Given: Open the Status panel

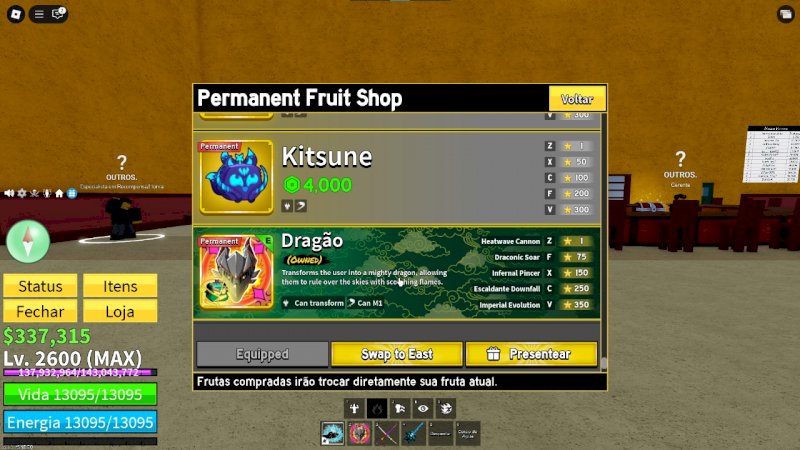Looking at the screenshot, I should point(40,286).
